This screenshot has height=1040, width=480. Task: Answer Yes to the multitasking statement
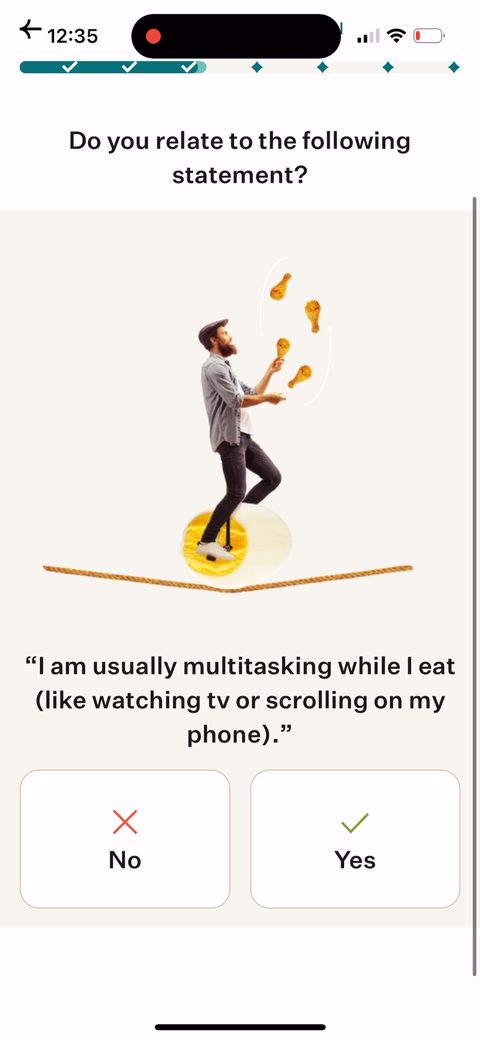tap(355, 838)
